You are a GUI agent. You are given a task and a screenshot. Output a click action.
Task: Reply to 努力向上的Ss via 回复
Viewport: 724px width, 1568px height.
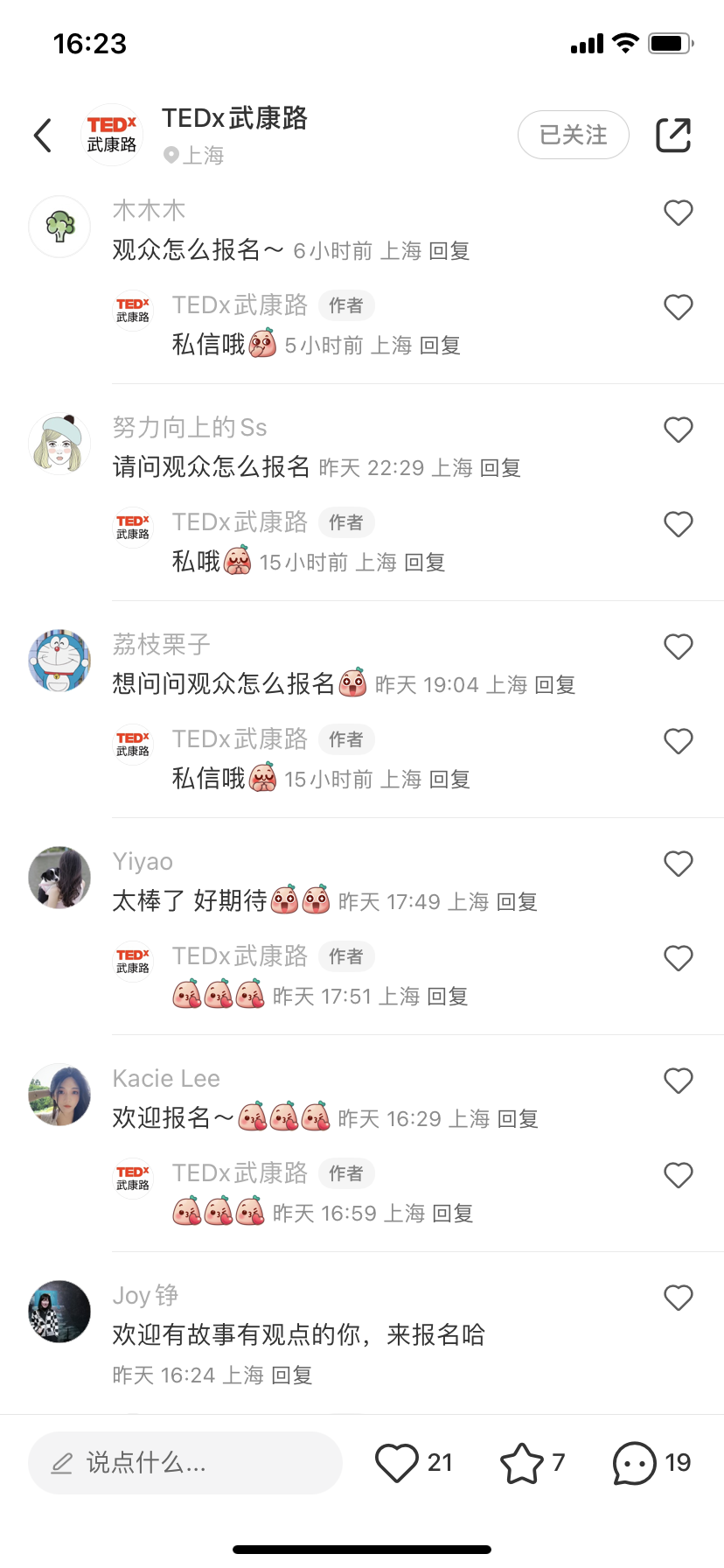pos(500,468)
